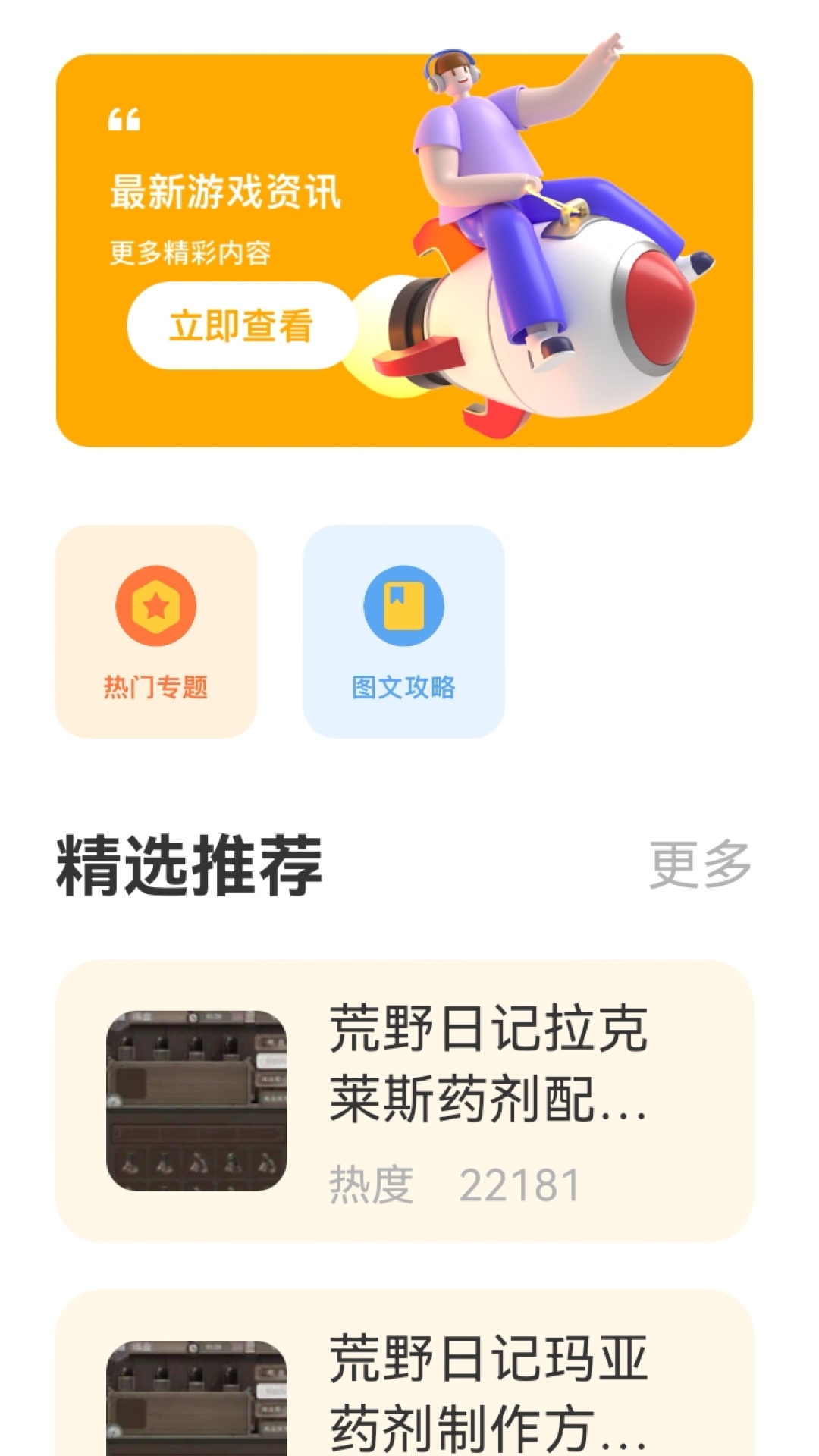Screen dimensions: 819x1456
Task: Open the 荒野日记拉克莱斯药剂 article
Action: pos(405,1100)
